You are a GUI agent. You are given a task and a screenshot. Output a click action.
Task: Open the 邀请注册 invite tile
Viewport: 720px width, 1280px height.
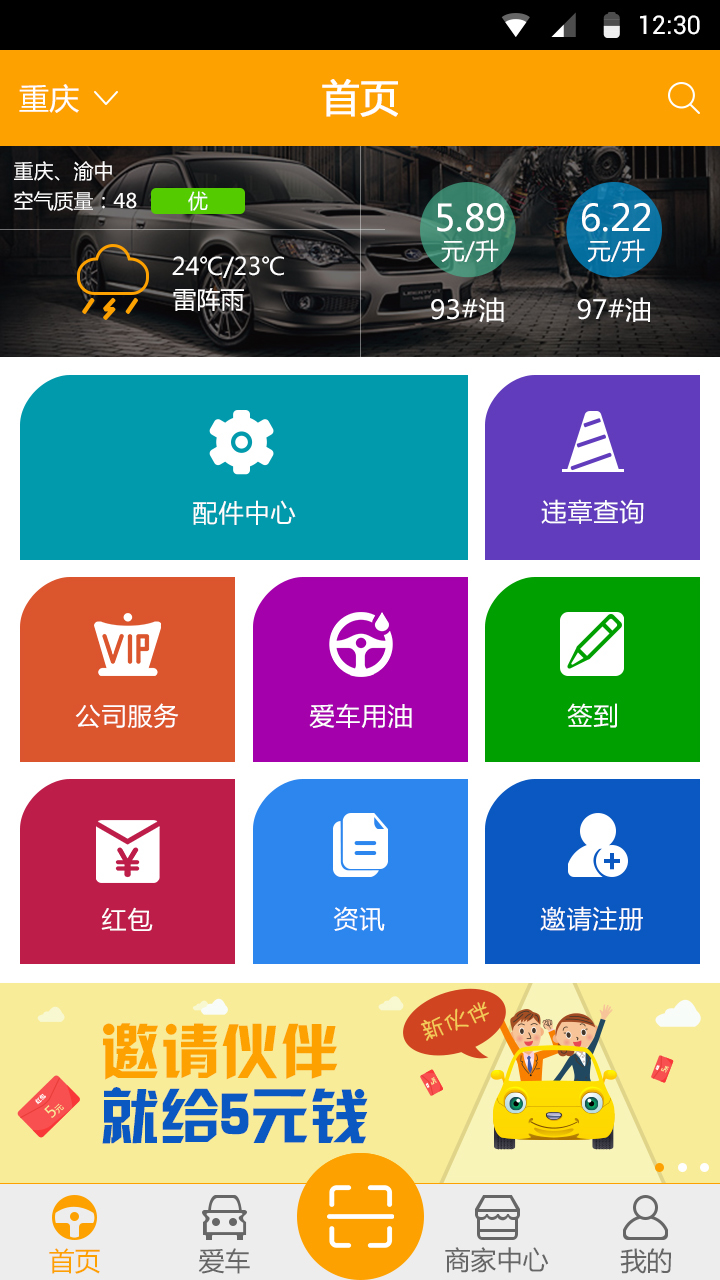(x=592, y=871)
